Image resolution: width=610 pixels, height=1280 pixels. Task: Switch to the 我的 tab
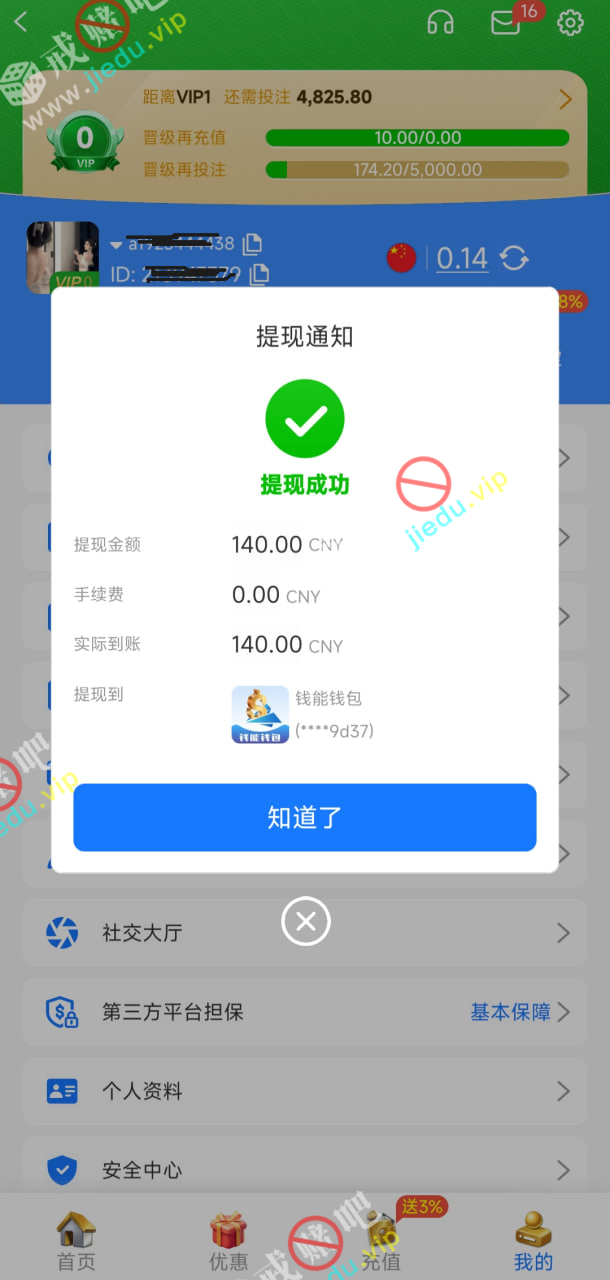533,1240
